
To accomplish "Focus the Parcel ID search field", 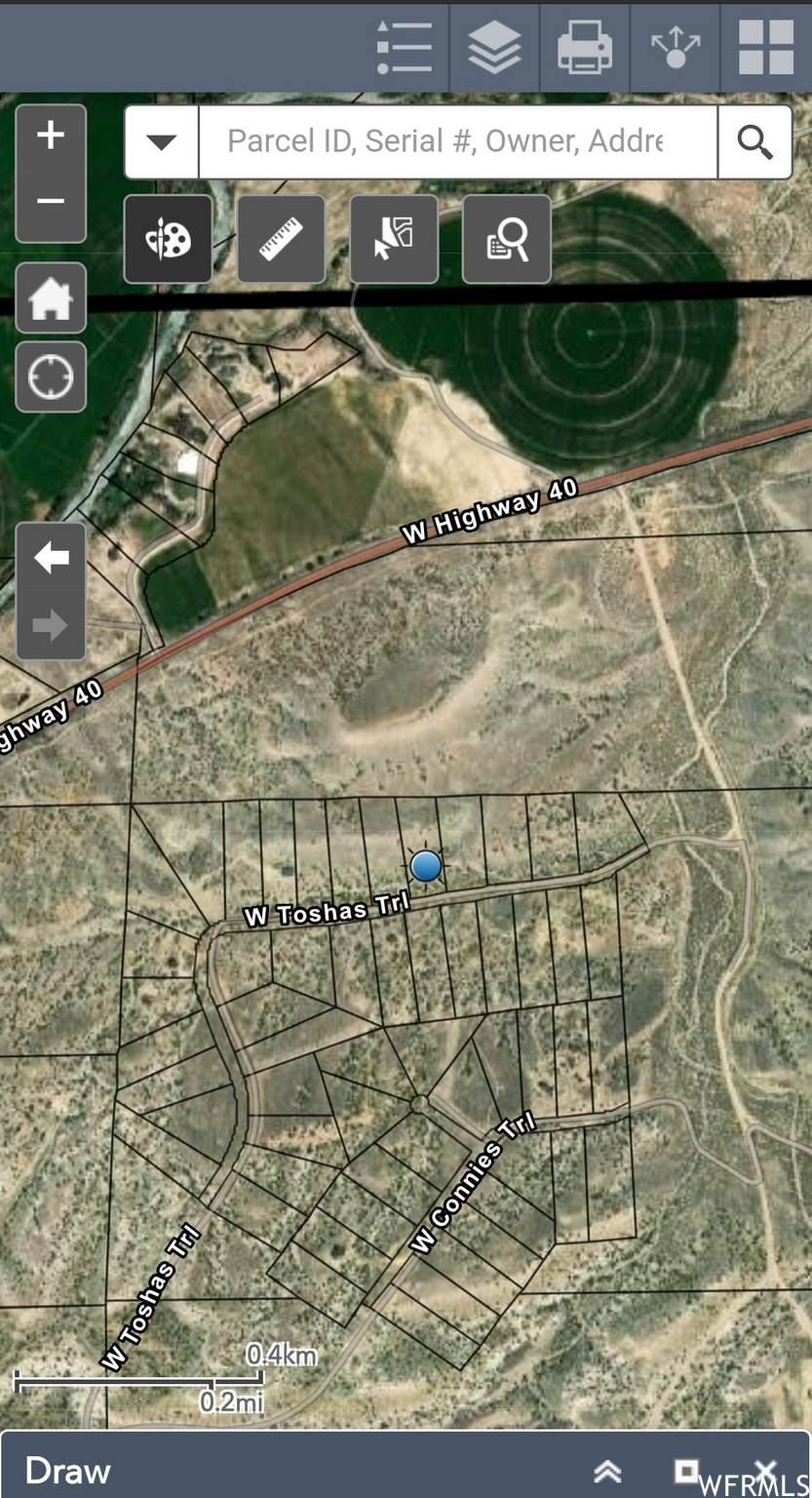I will click(456, 142).
